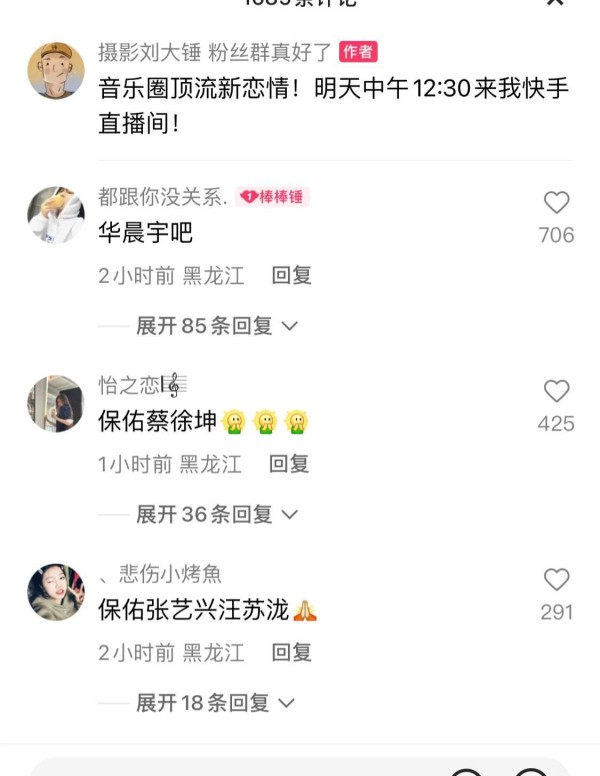Expand the 85 replies thread
Viewport: 600px width, 776px height.
[216, 326]
